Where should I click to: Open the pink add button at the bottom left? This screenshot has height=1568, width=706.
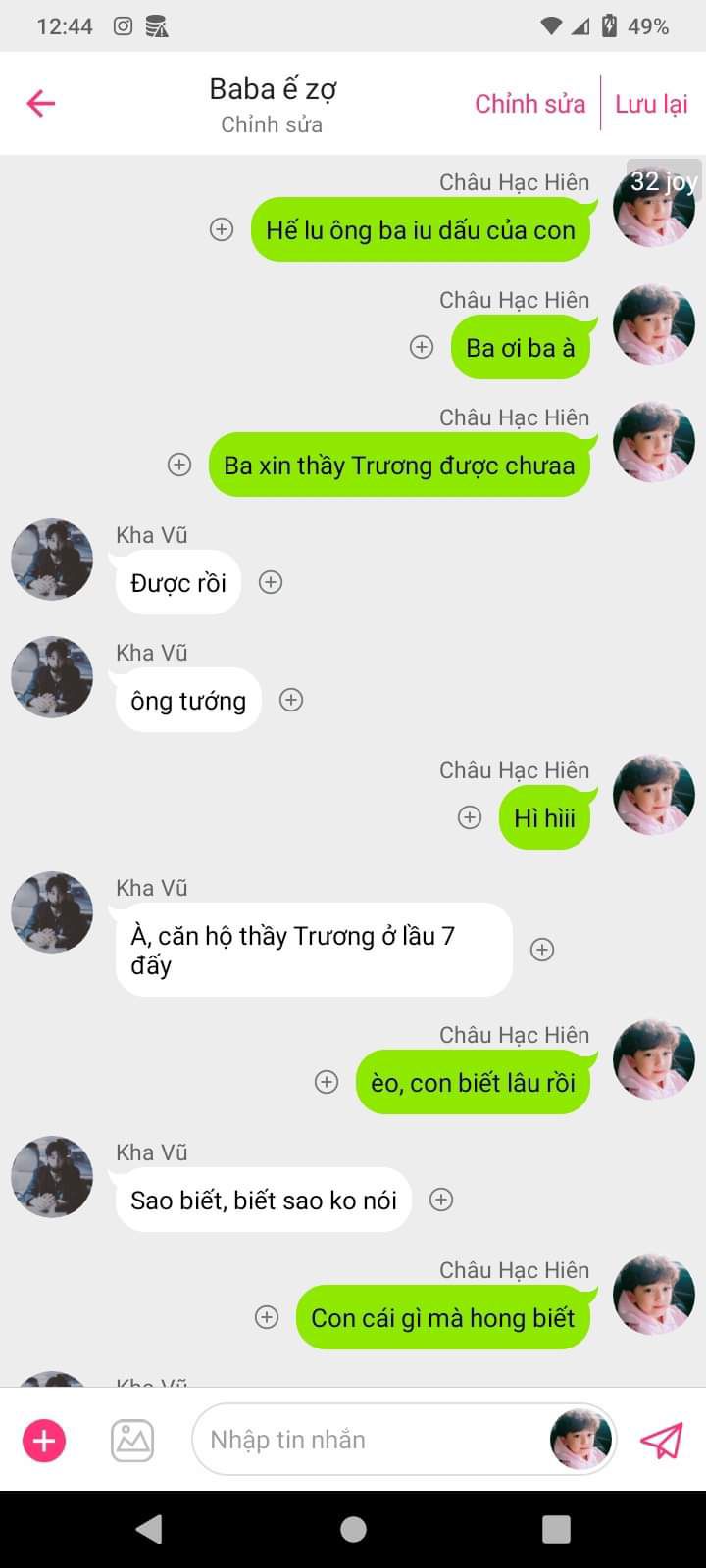coord(44,1441)
